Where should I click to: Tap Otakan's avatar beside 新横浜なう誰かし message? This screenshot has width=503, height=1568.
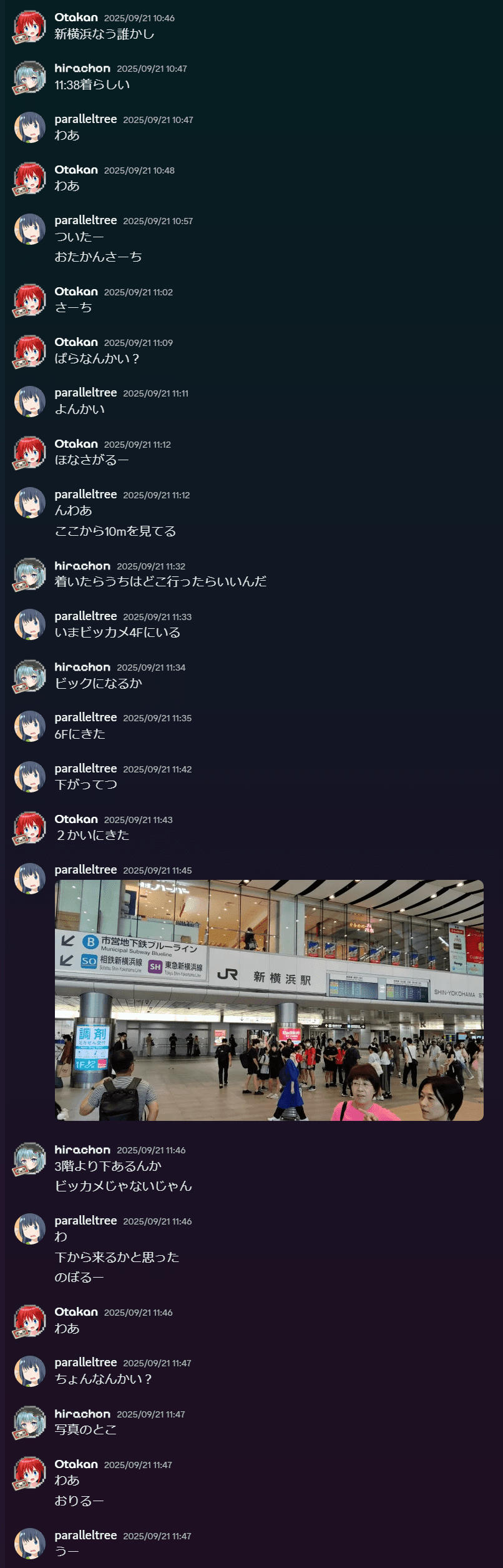[29, 26]
